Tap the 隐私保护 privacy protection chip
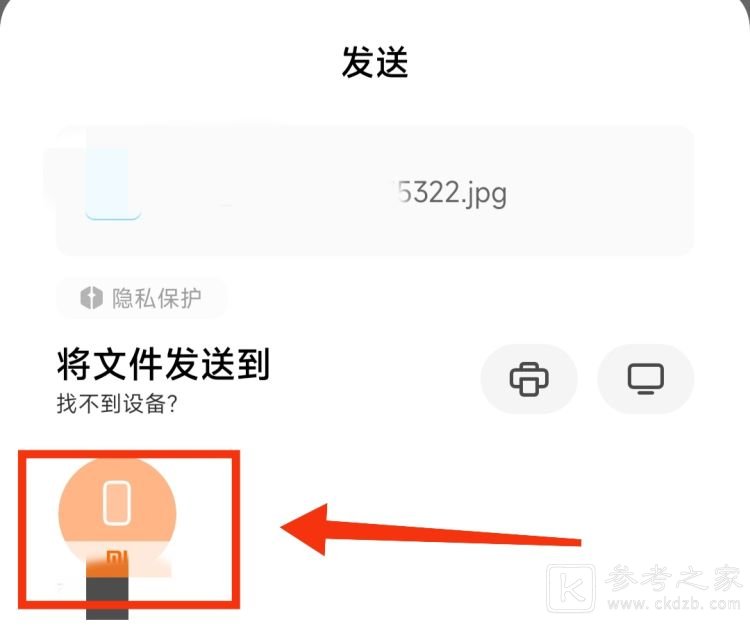750x635 pixels. [x=142, y=298]
